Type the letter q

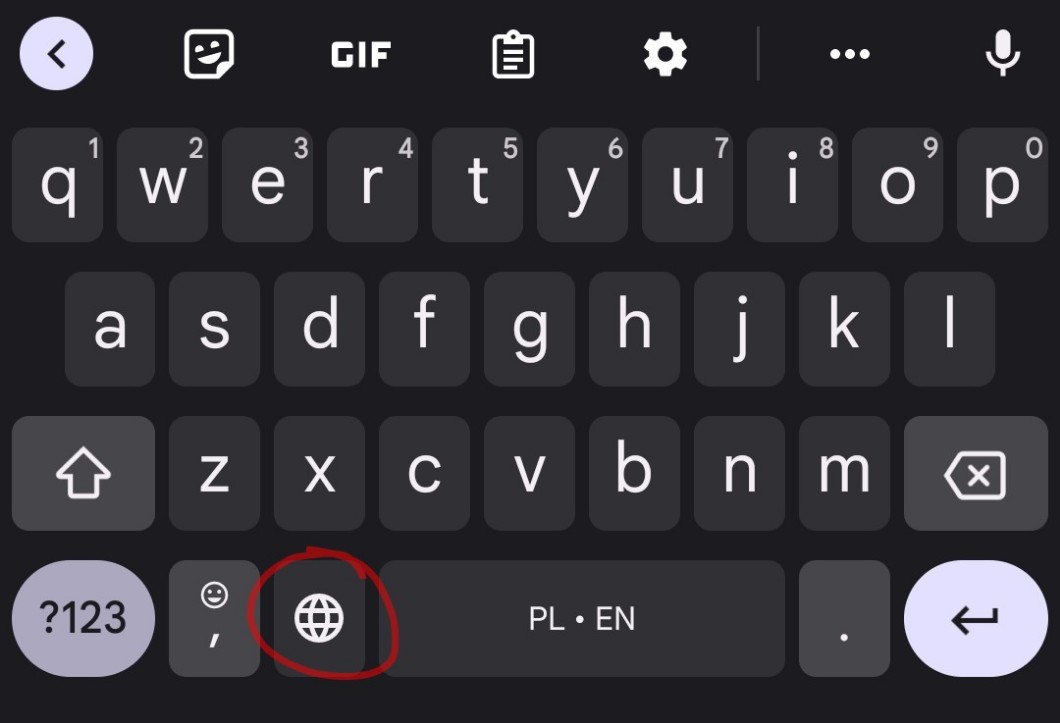pyautogui.click(x=57, y=185)
